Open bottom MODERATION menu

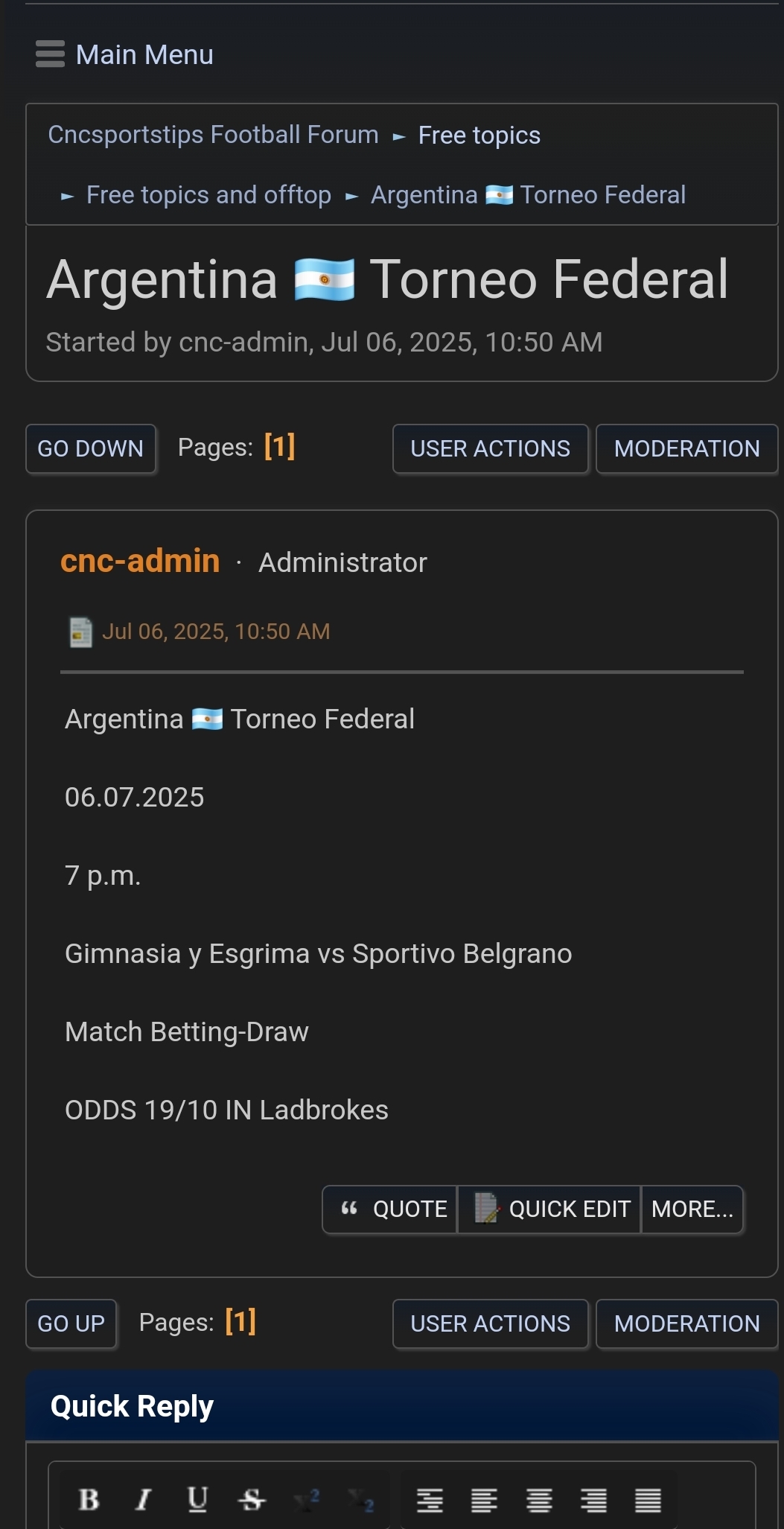686,1323
